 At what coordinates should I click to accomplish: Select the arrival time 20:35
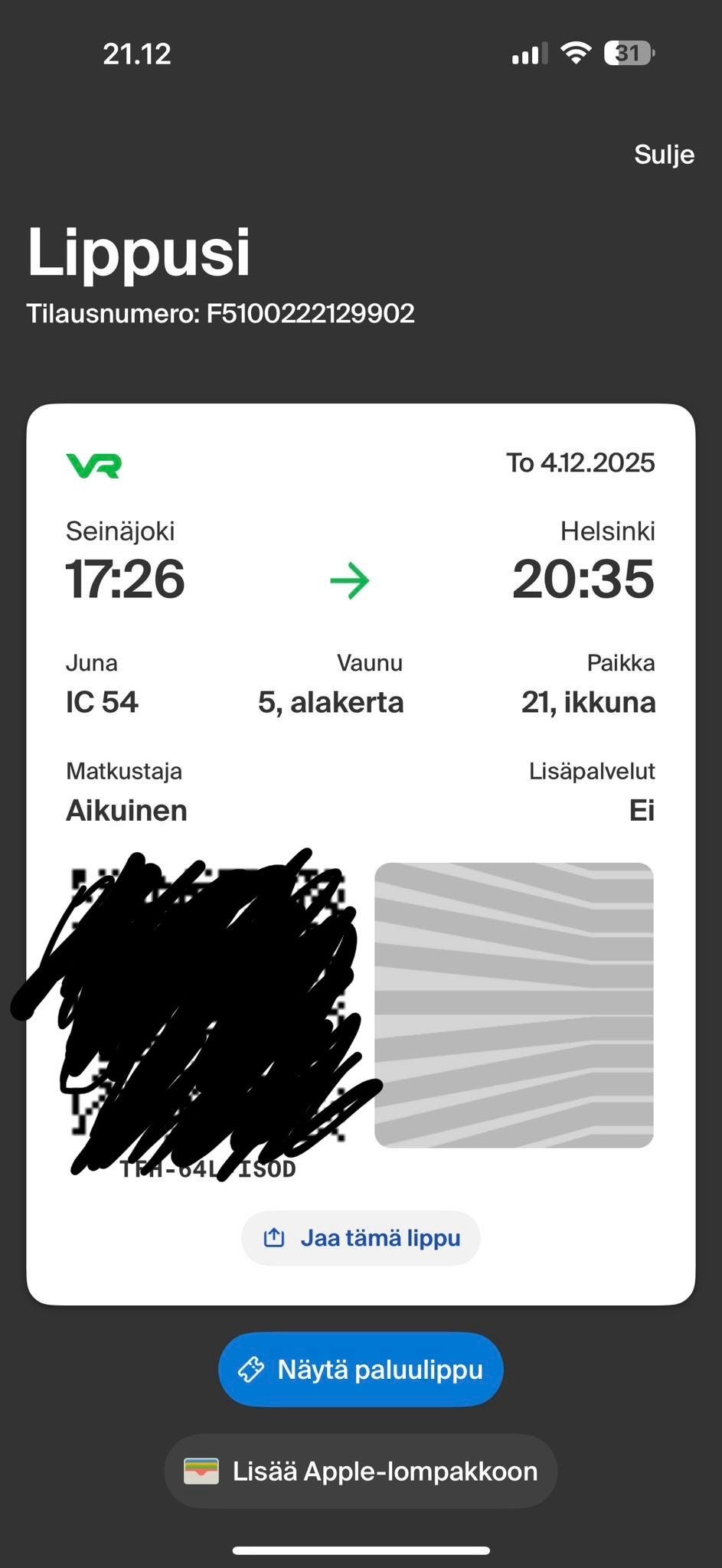tap(584, 580)
